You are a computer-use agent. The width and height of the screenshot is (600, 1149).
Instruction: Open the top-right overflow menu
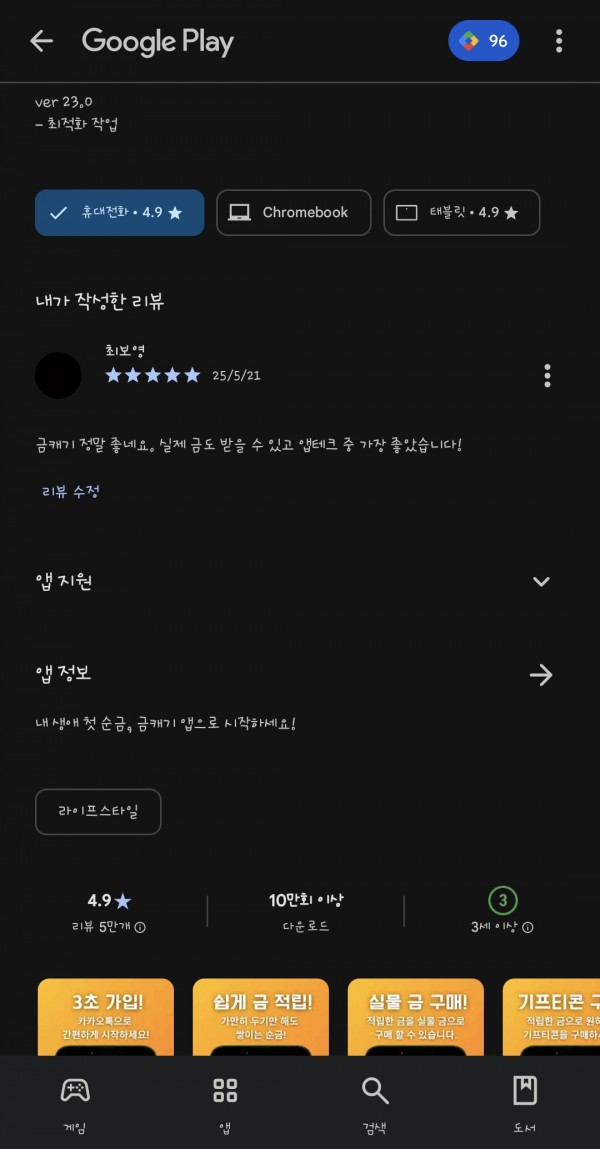click(x=559, y=41)
